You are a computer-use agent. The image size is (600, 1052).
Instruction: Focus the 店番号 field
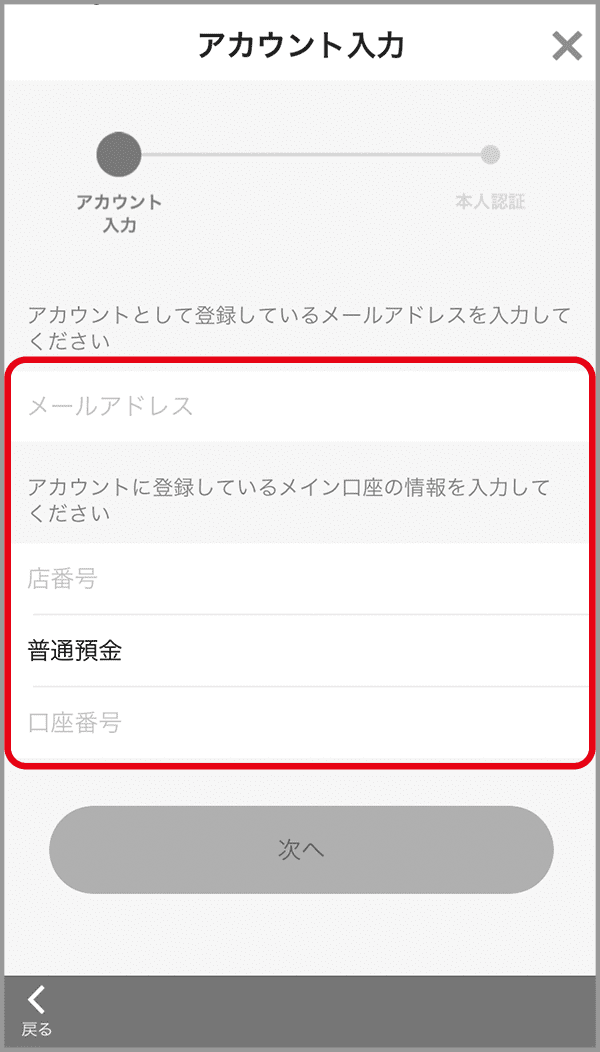pos(300,578)
